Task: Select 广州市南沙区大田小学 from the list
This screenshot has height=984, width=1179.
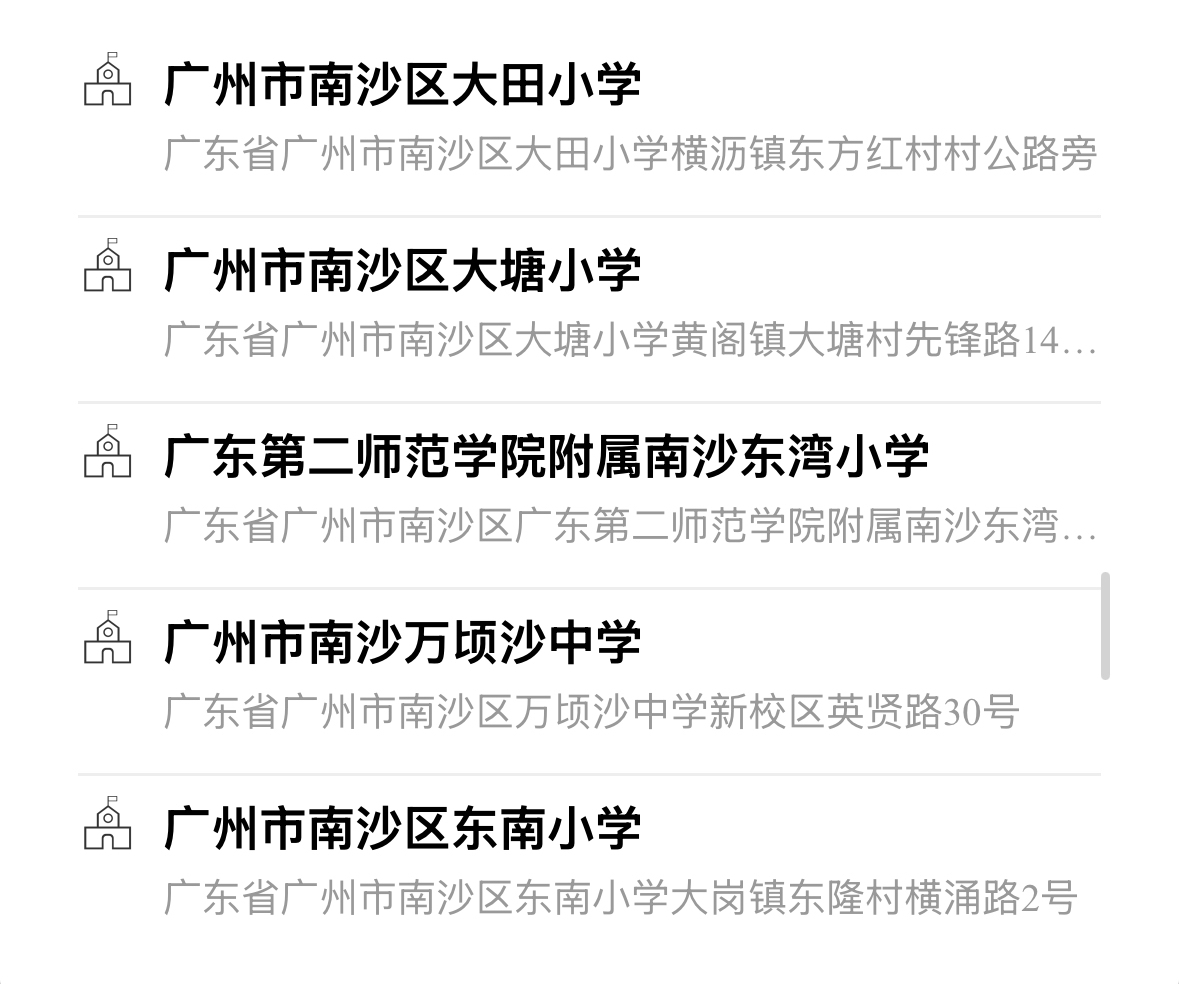Action: [x=402, y=86]
